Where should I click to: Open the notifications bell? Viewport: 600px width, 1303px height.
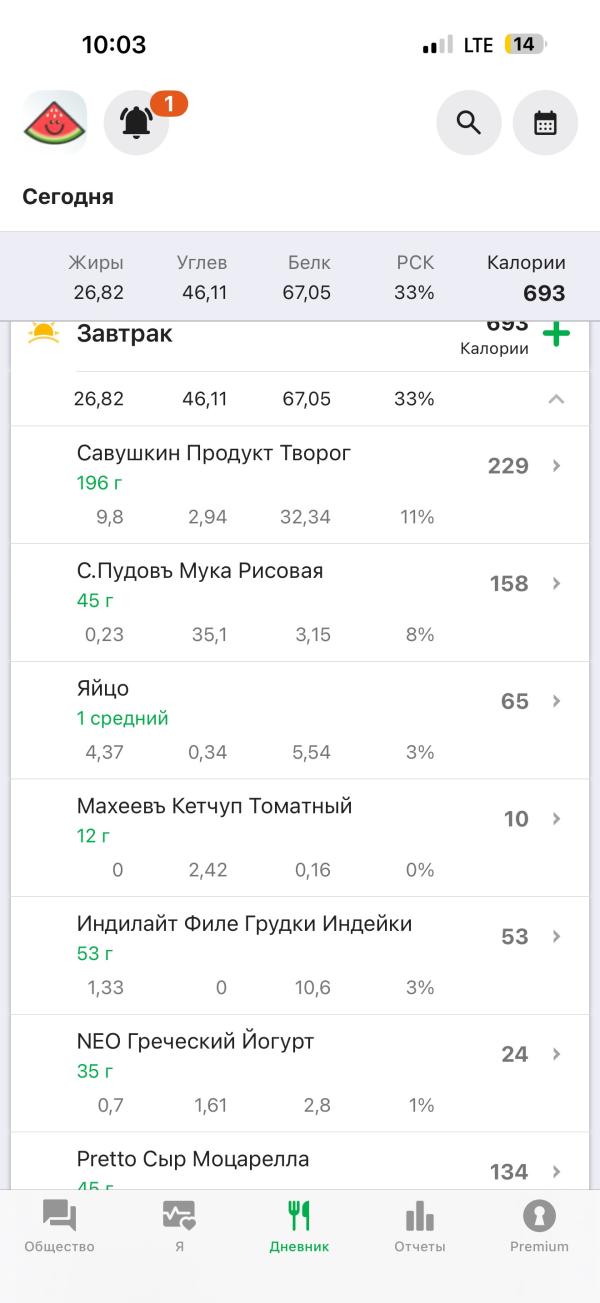(x=137, y=123)
